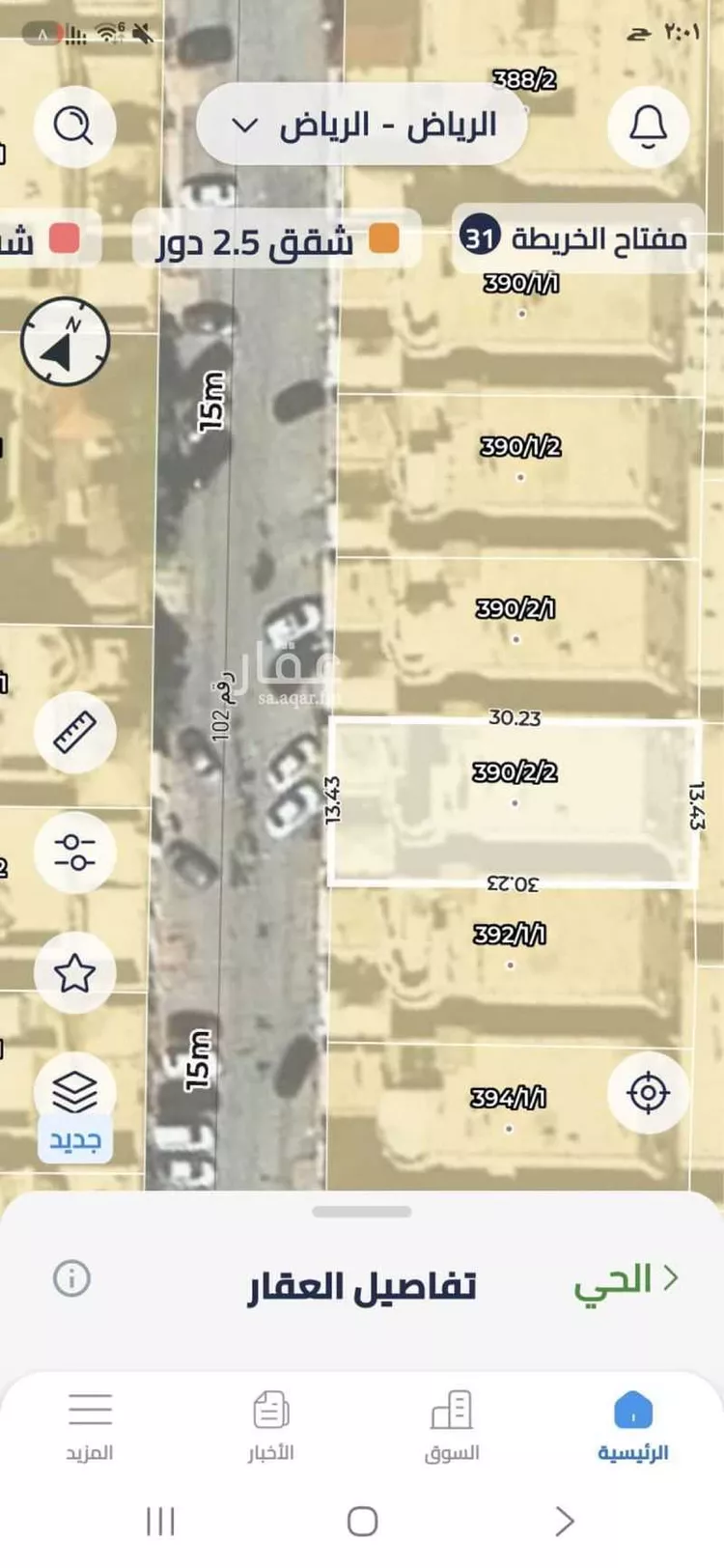Expand the الرياض - الرياض city dropdown
Image resolution: width=724 pixels, height=1568 pixels.
(362, 126)
